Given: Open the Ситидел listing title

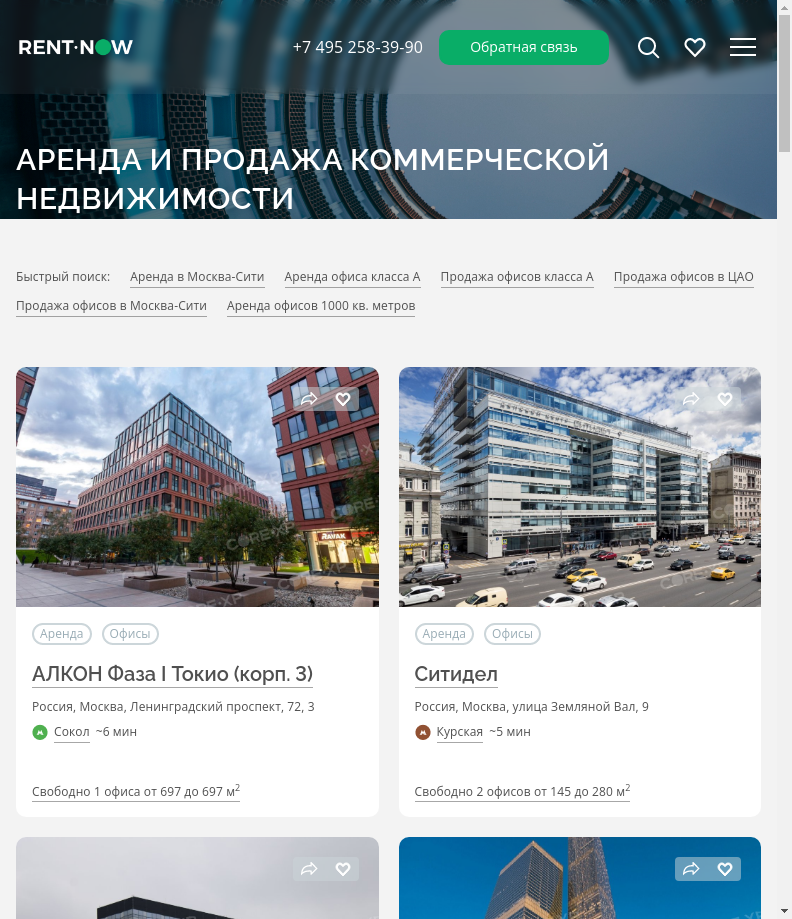Looking at the screenshot, I should [x=456, y=674].
